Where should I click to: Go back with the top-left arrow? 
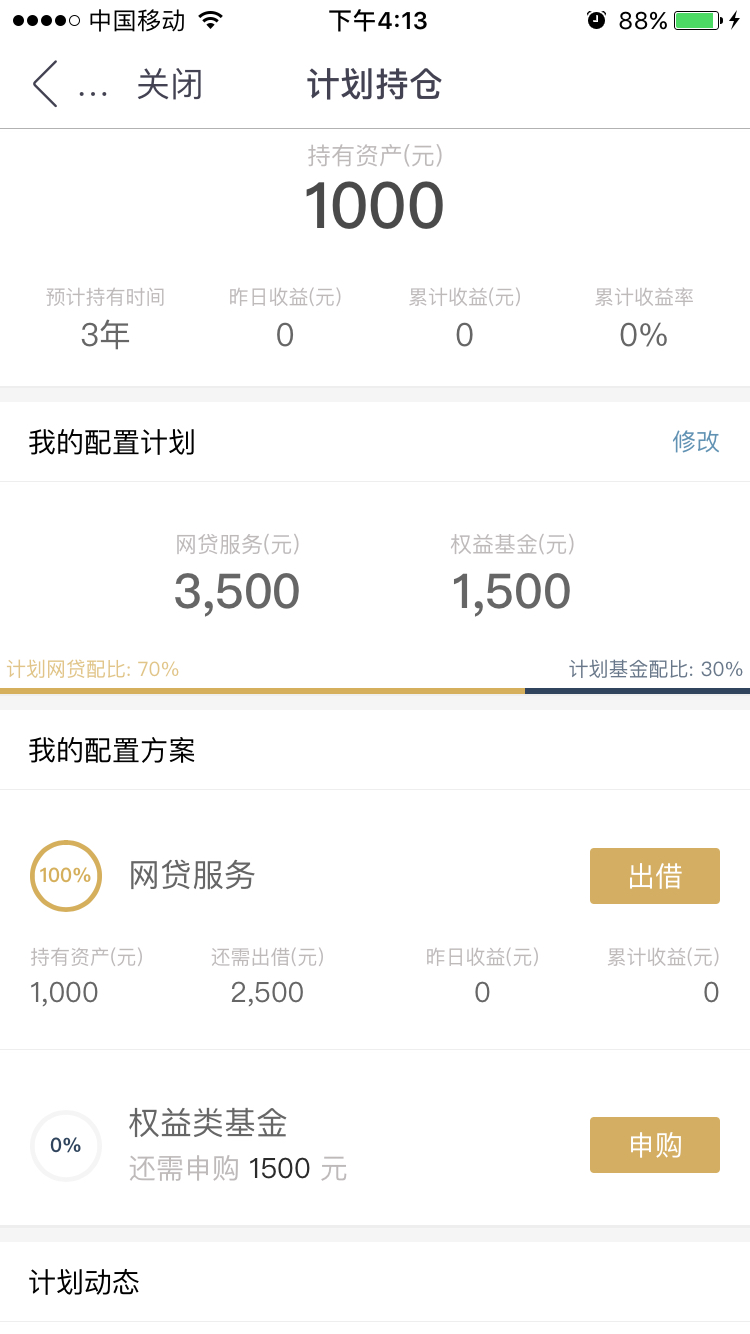44,84
